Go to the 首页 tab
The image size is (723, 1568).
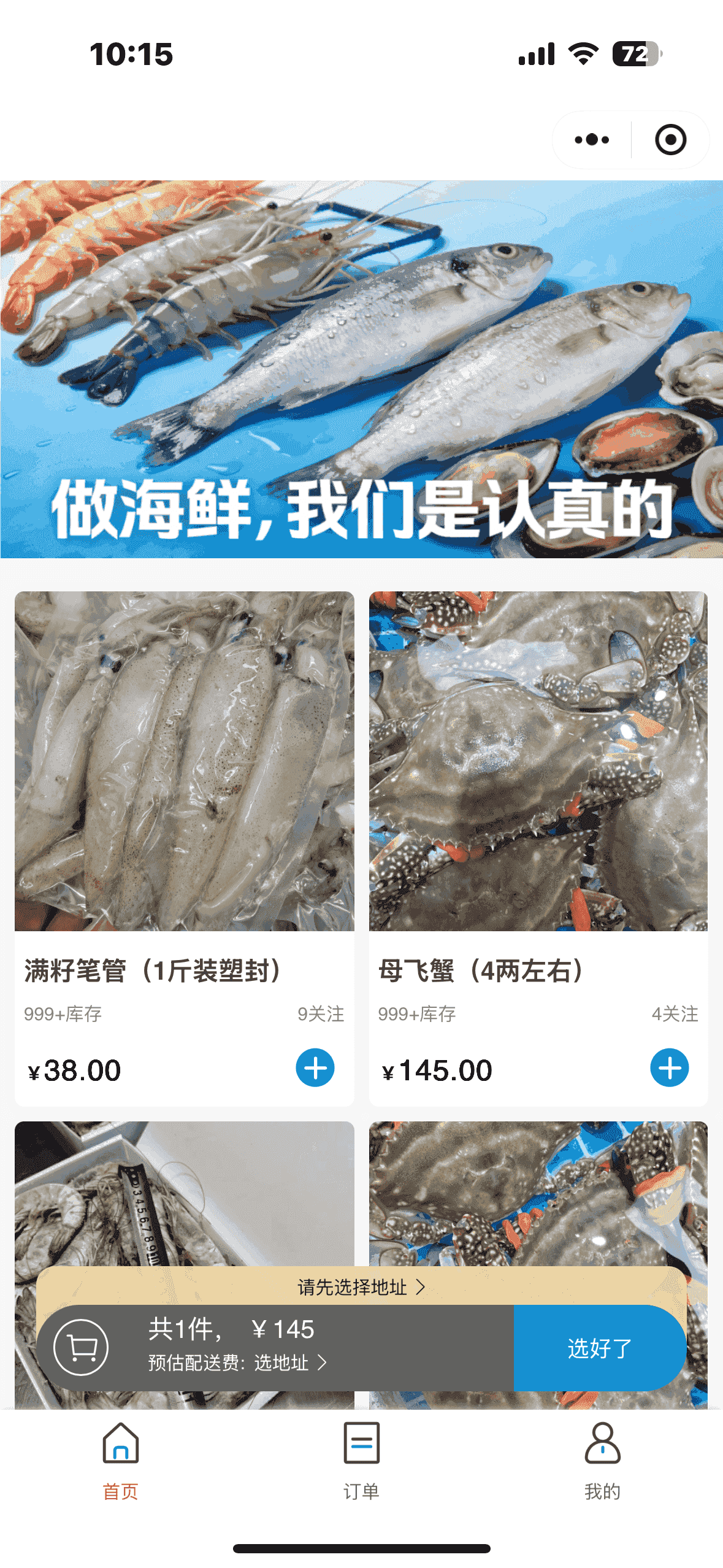pos(120,1460)
